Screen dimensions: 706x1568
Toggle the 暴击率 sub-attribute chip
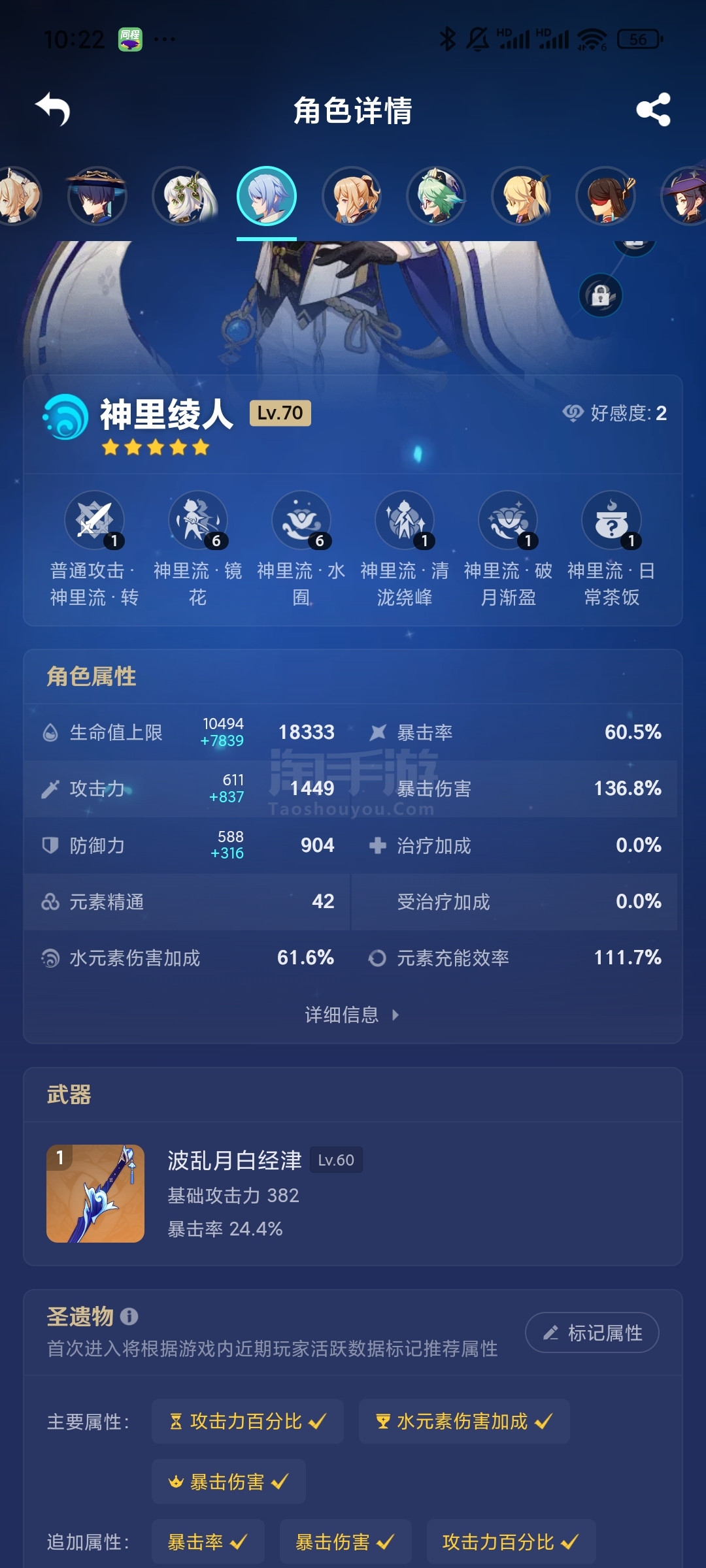point(208,1542)
